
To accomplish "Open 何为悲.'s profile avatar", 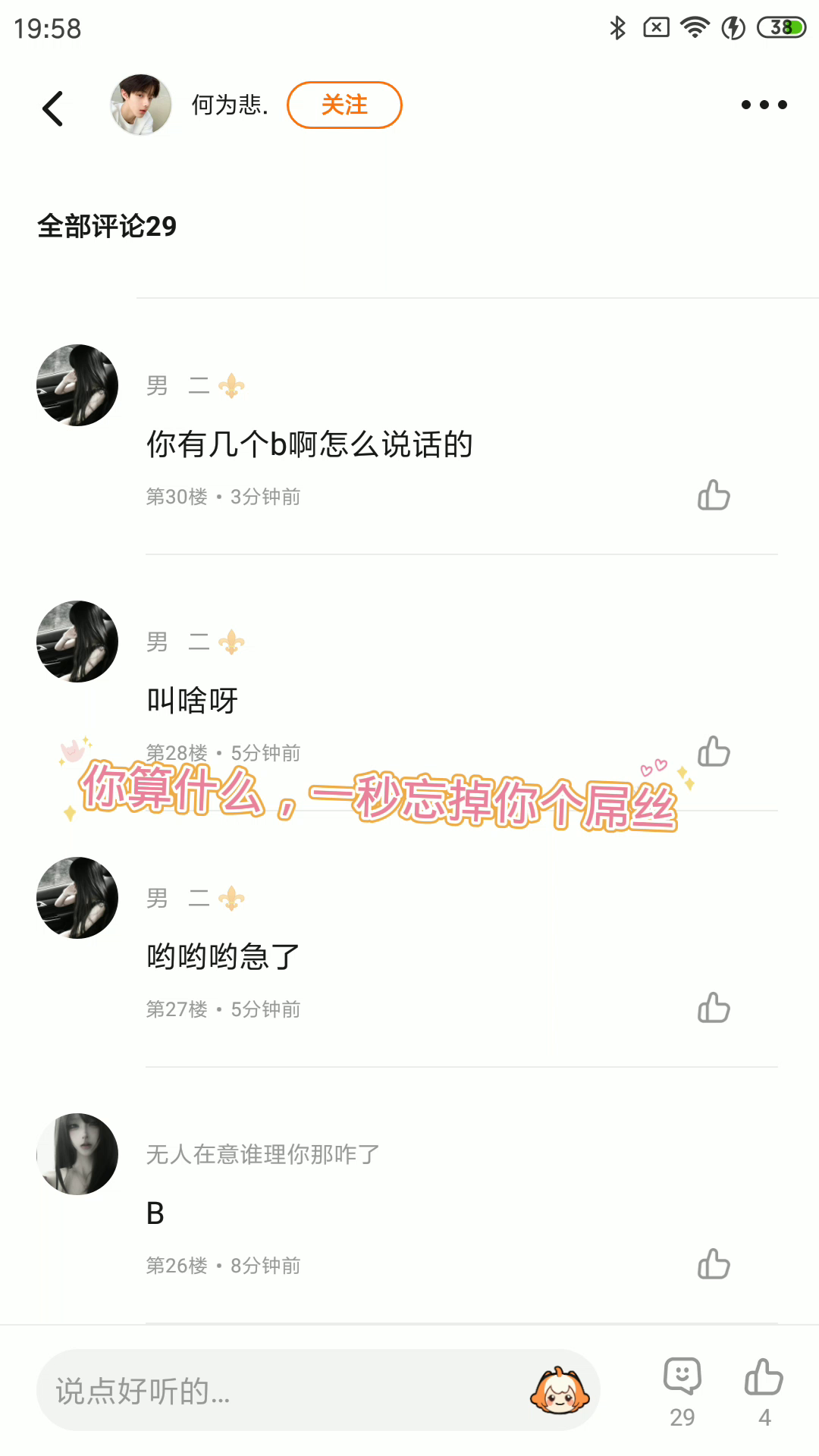I will [141, 105].
